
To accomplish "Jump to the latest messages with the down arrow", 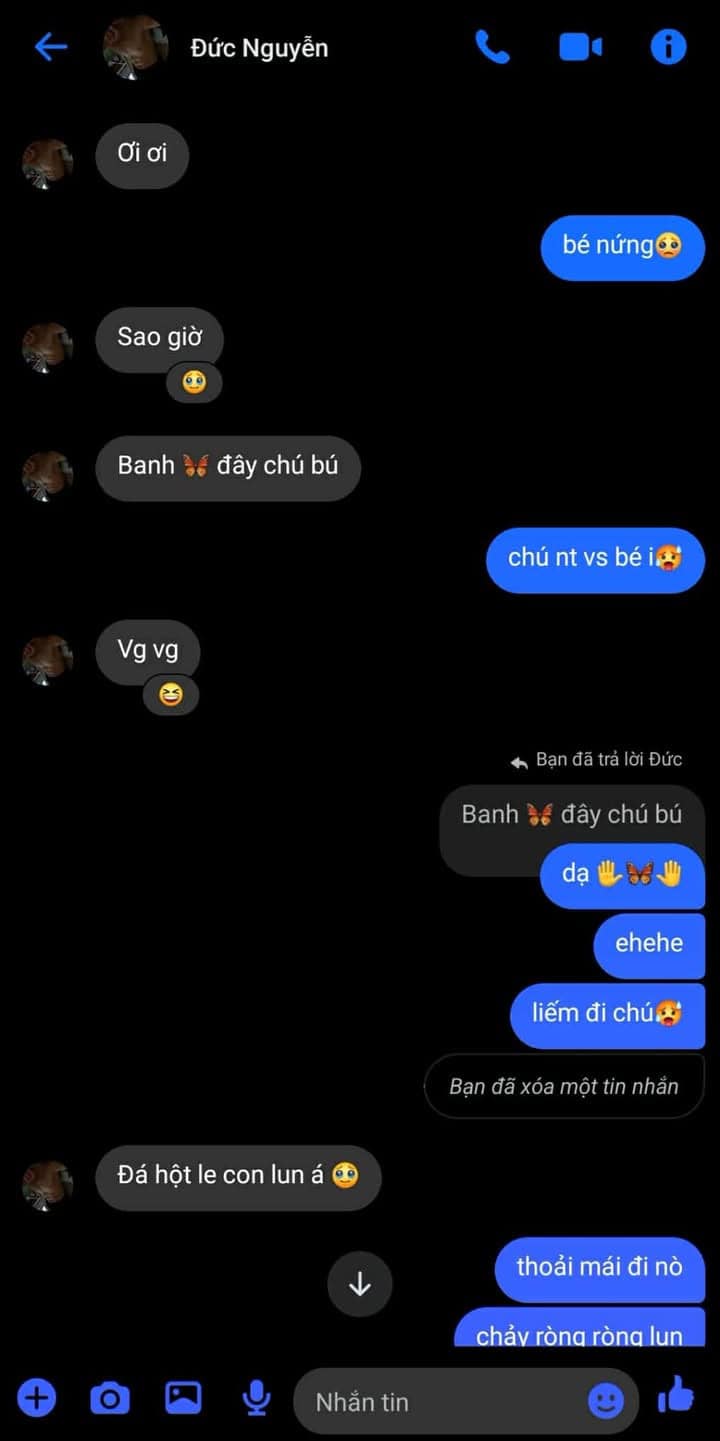I will (360, 1284).
